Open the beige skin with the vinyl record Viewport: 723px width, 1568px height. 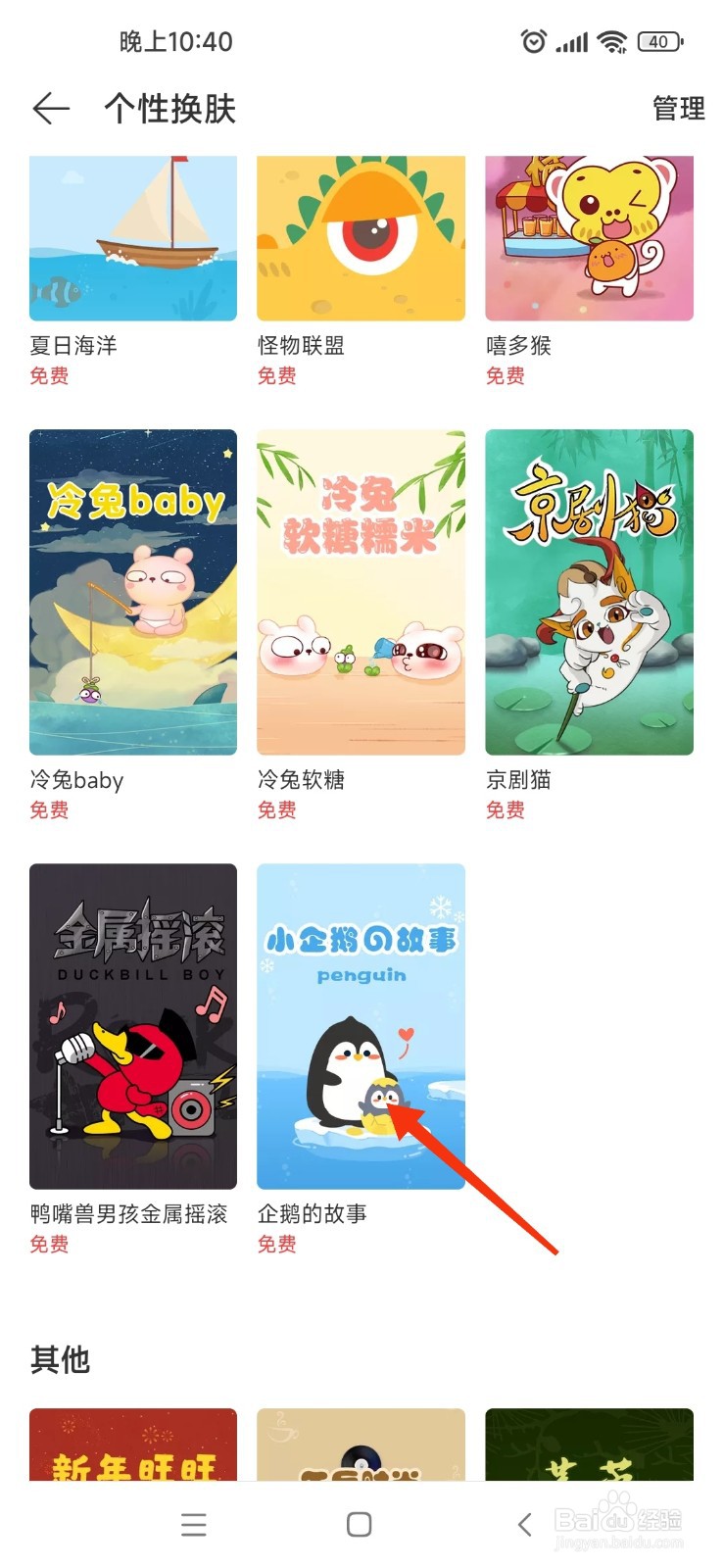pos(361,1445)
